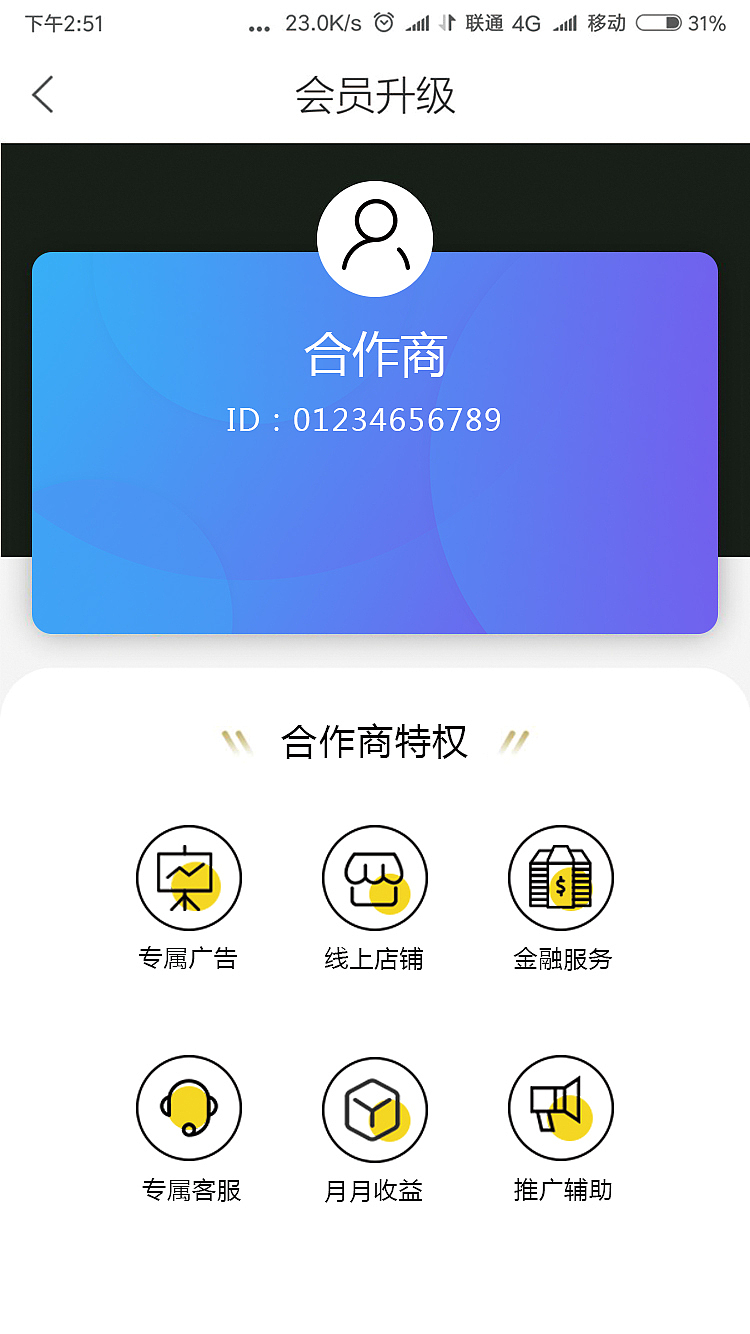Viewport: 750px width, 1334px height.
Task: Tap the circular user avatar icon
Action: [x=375, y=237]
